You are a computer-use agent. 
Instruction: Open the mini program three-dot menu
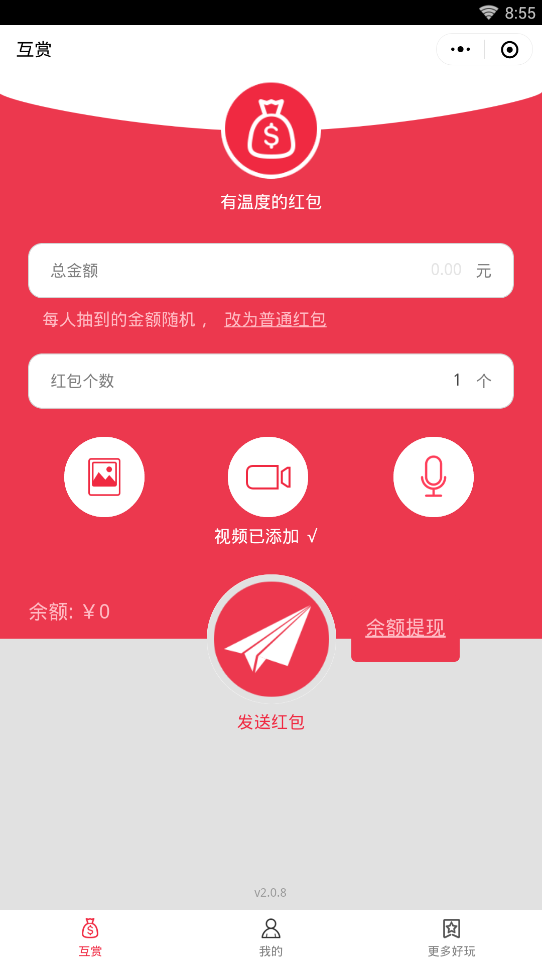(460, 49)
